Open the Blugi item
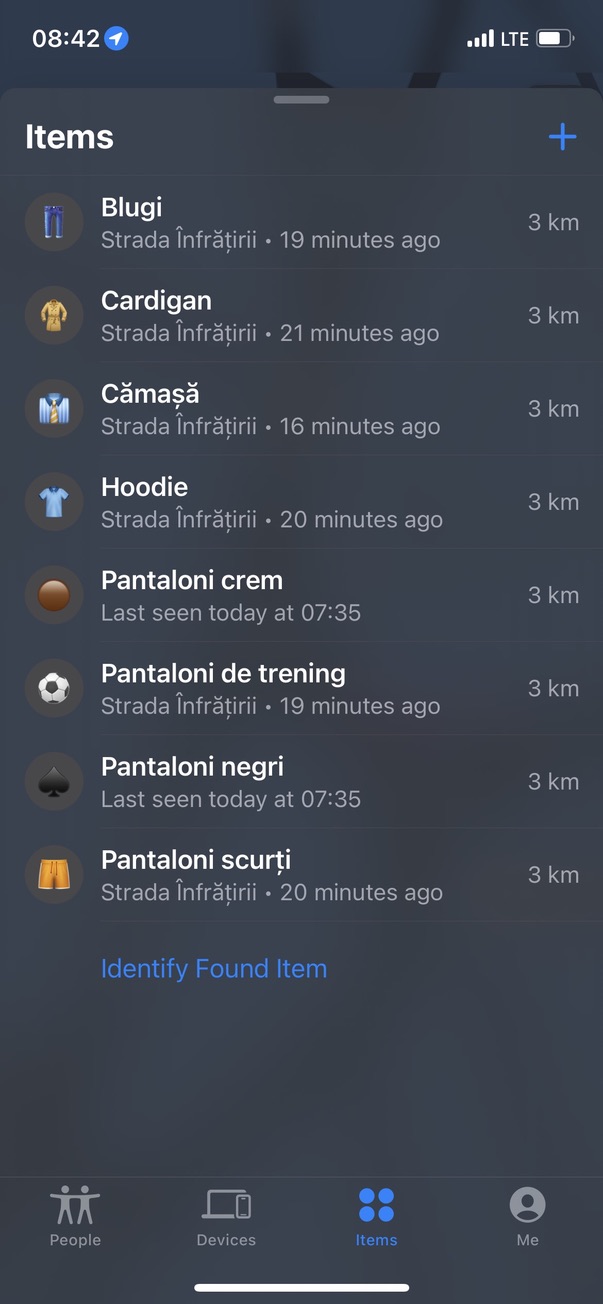Viewport: 603px width, 1304px height. [x=301, y=222]
